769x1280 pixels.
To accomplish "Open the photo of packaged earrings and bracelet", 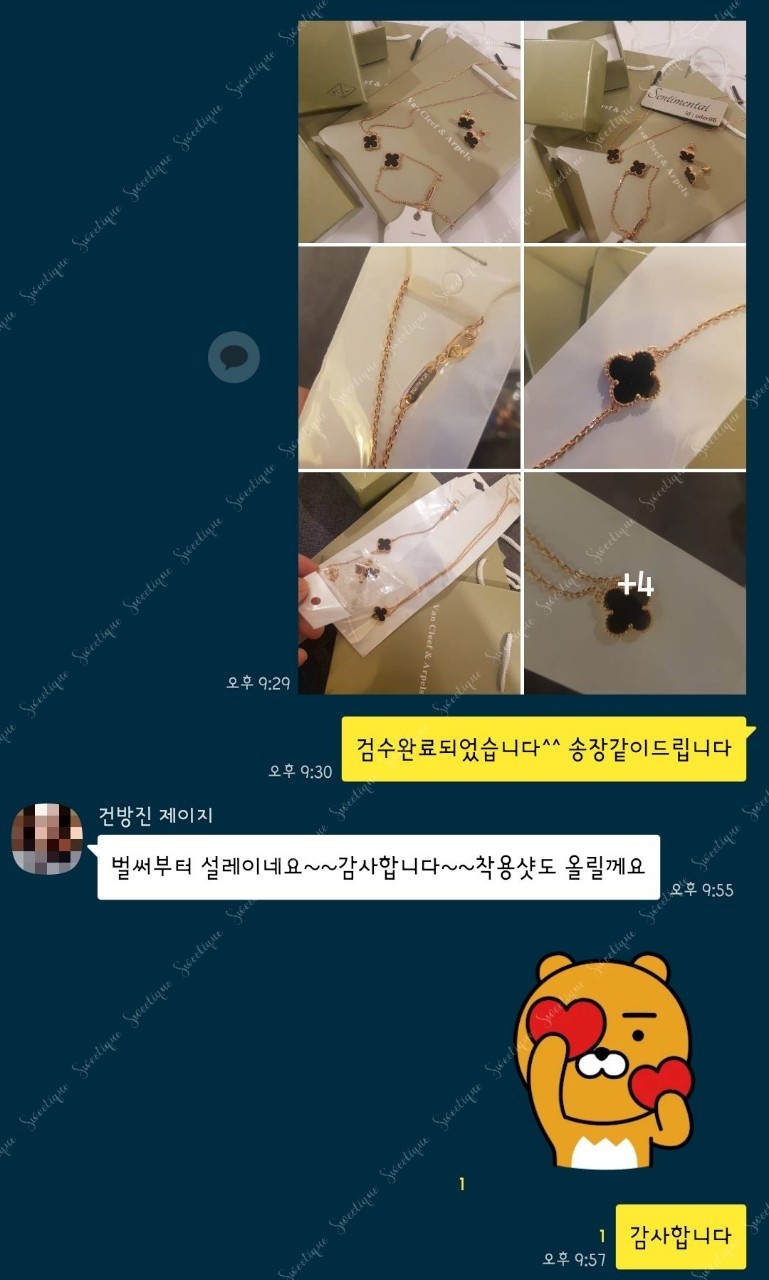I will (409, 584).
